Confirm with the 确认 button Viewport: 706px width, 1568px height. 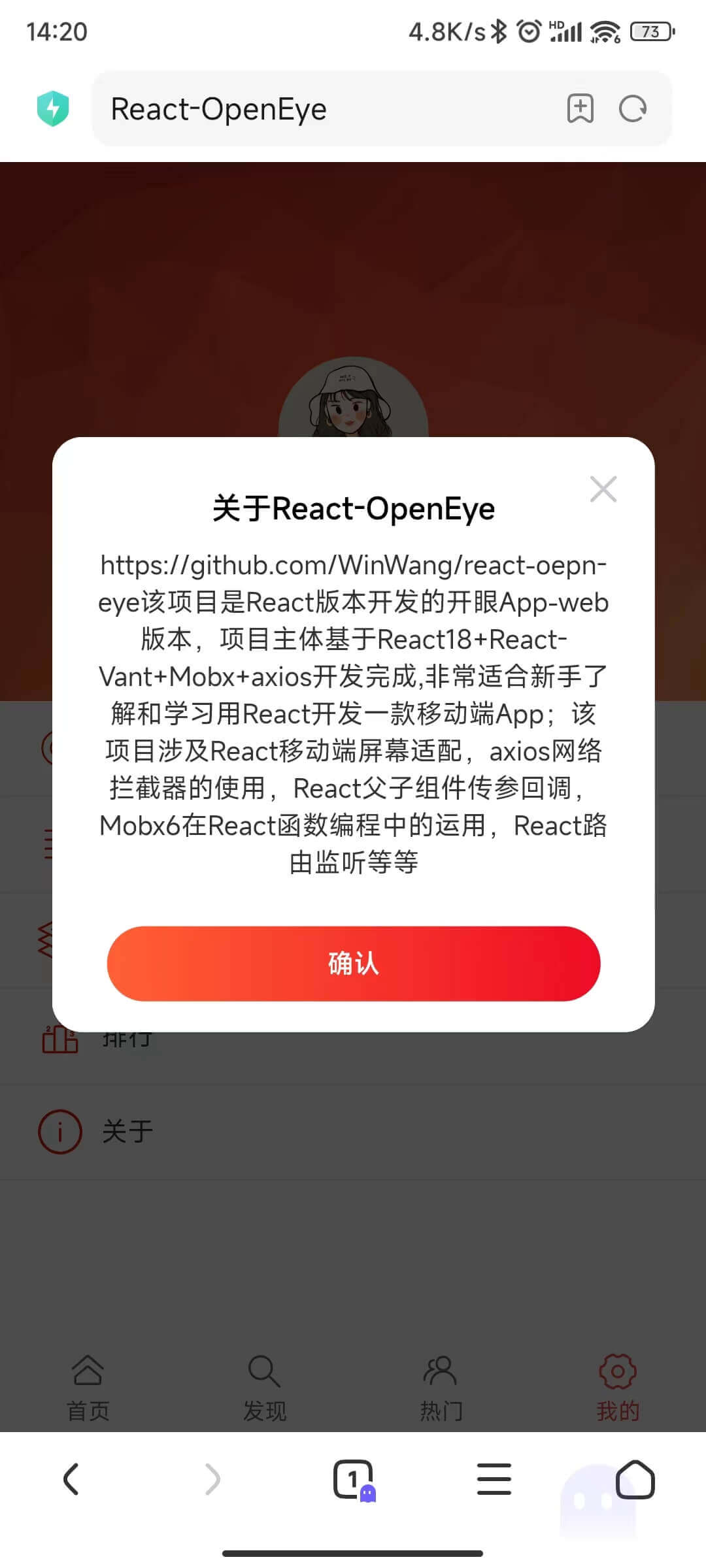[x=353, y=963]
